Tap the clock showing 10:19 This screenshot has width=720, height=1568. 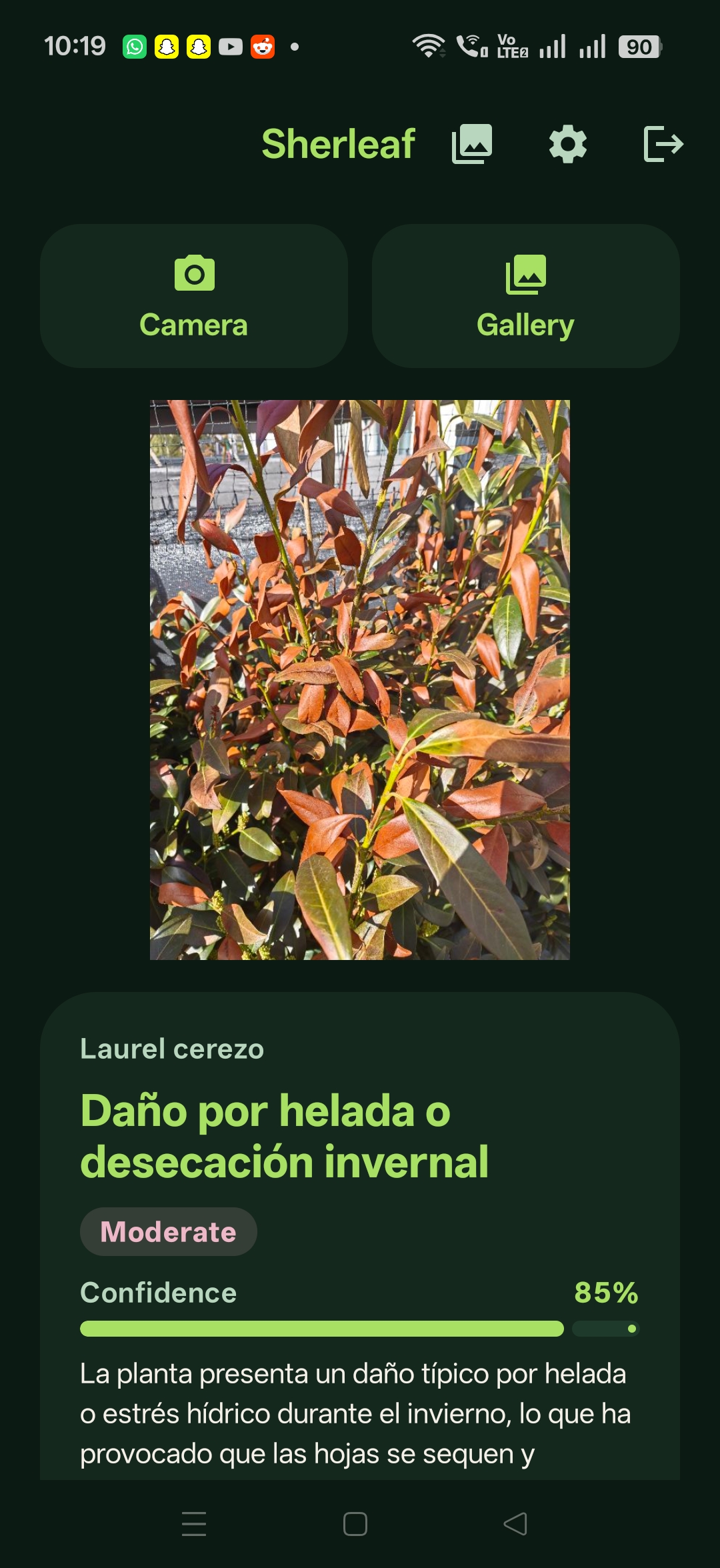(75, 44)
